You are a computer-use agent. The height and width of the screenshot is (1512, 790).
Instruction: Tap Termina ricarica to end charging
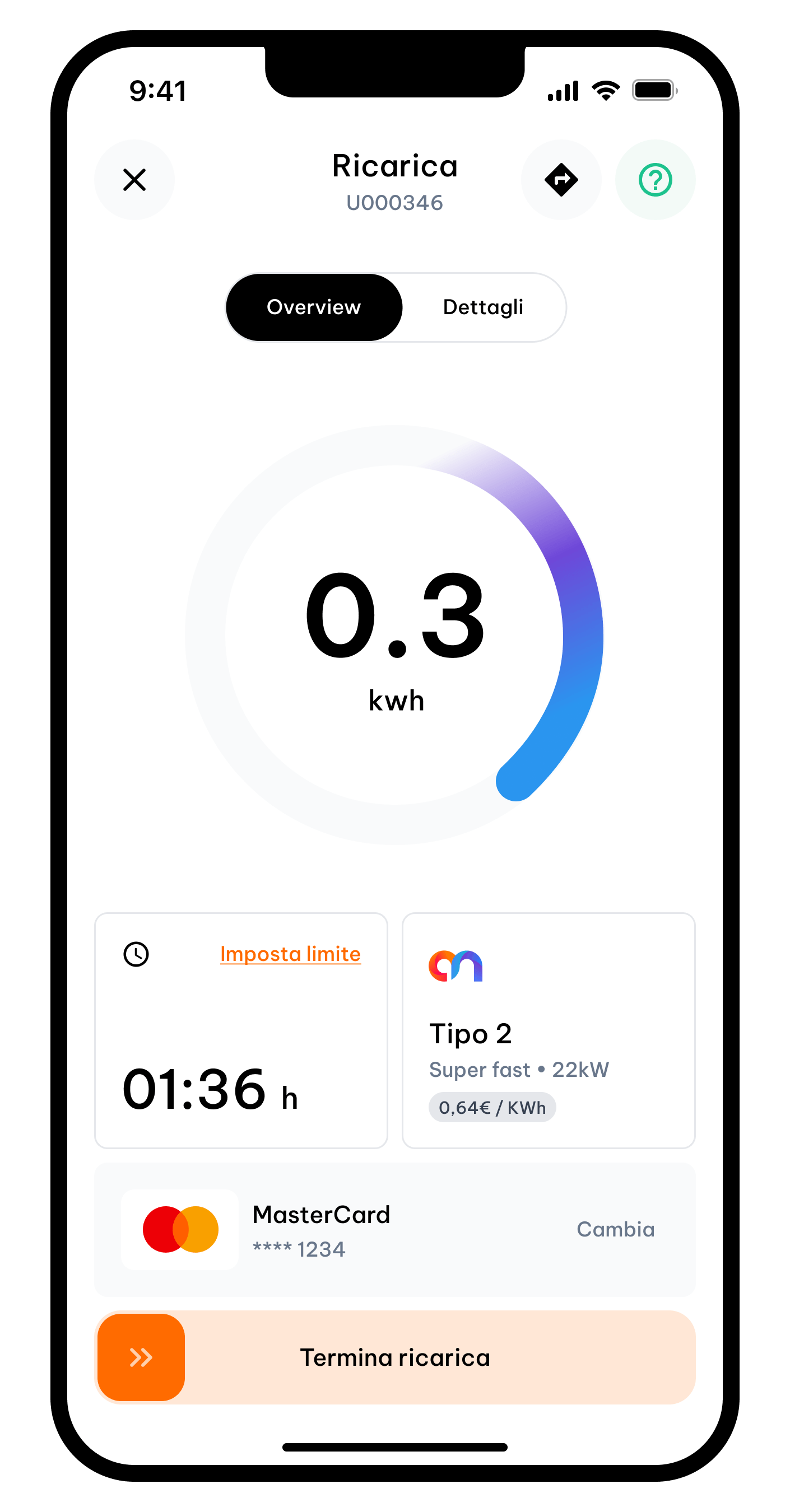pyautogui.click(x=394, y=1357)
